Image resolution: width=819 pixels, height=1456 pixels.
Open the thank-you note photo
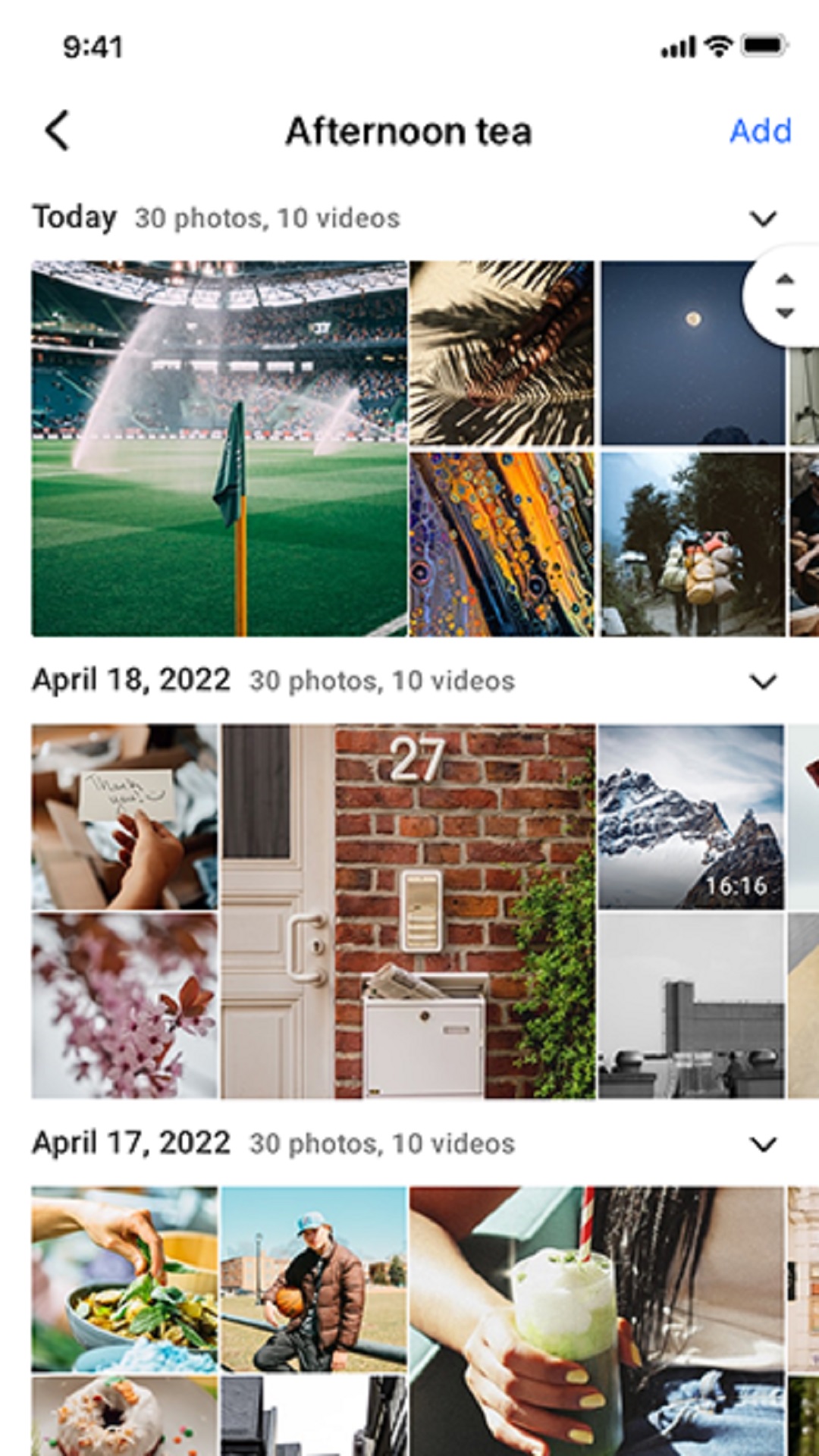point(124,817)
